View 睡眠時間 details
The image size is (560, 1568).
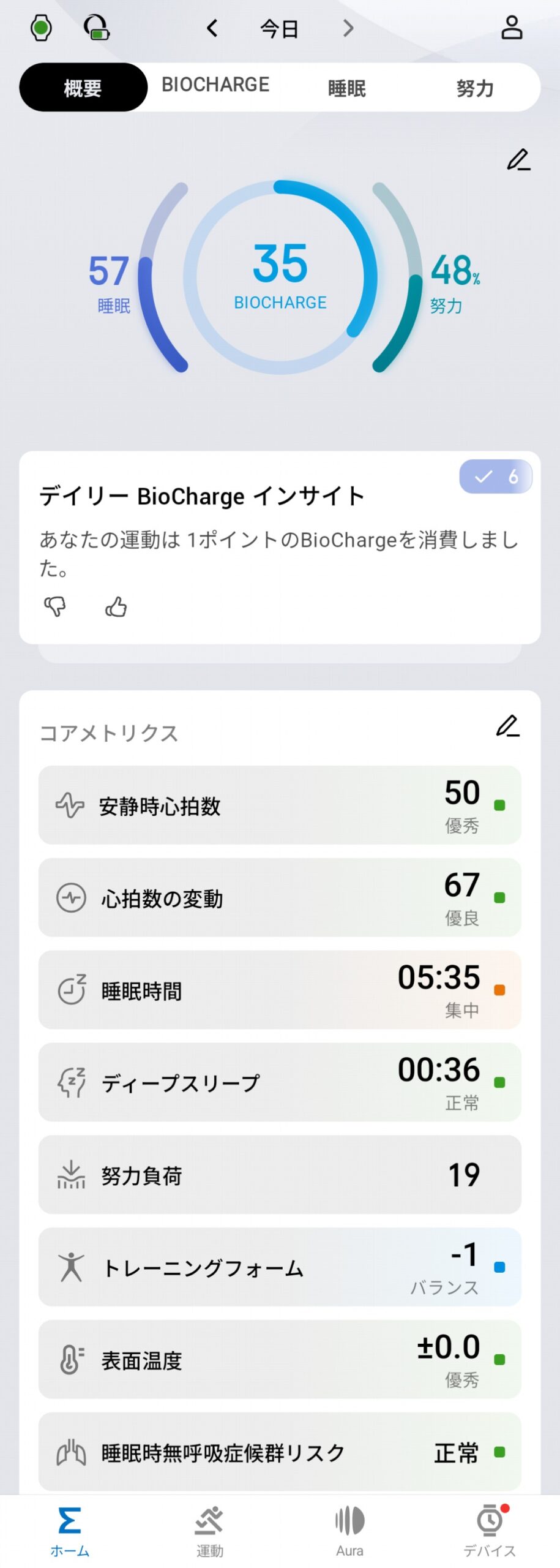click(x=280, y=990)
